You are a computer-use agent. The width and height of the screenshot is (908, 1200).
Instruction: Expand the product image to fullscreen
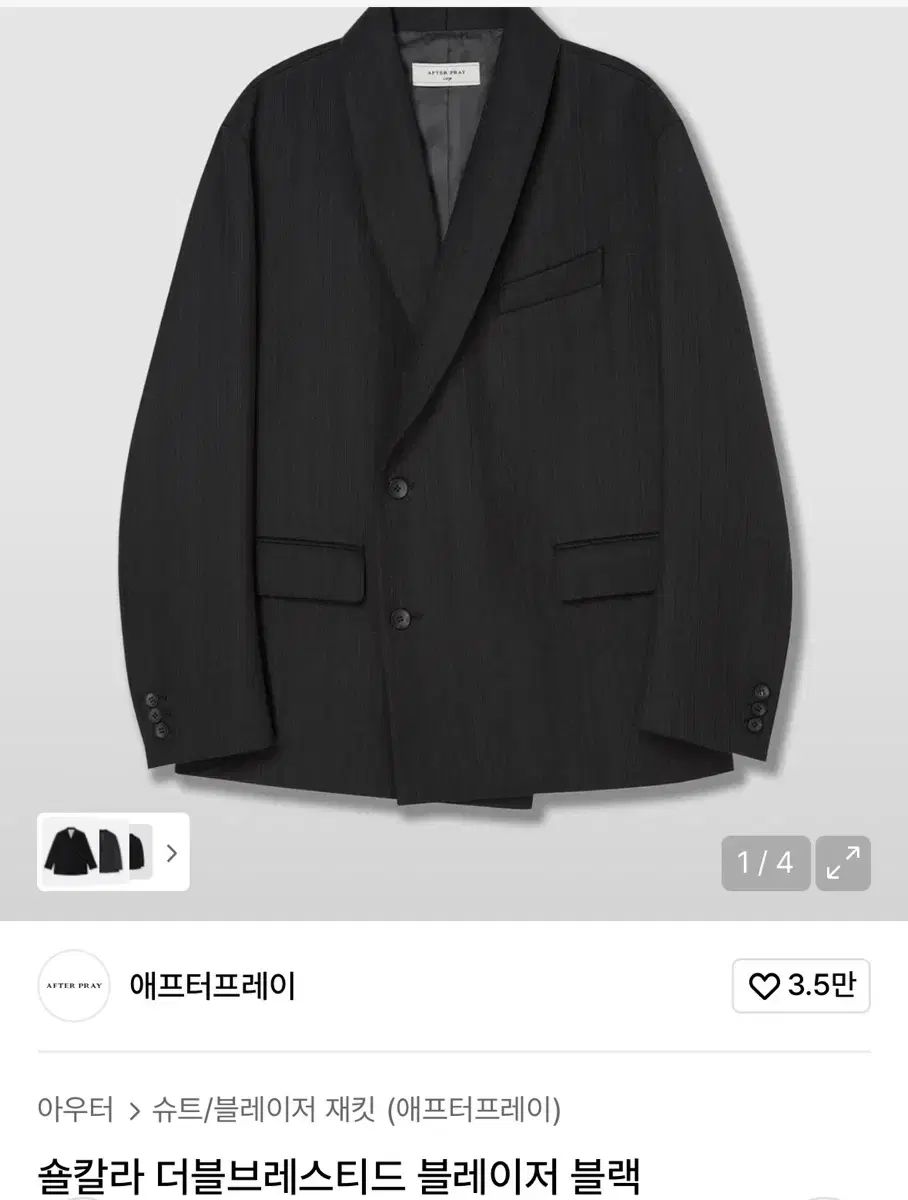(843, 863)
